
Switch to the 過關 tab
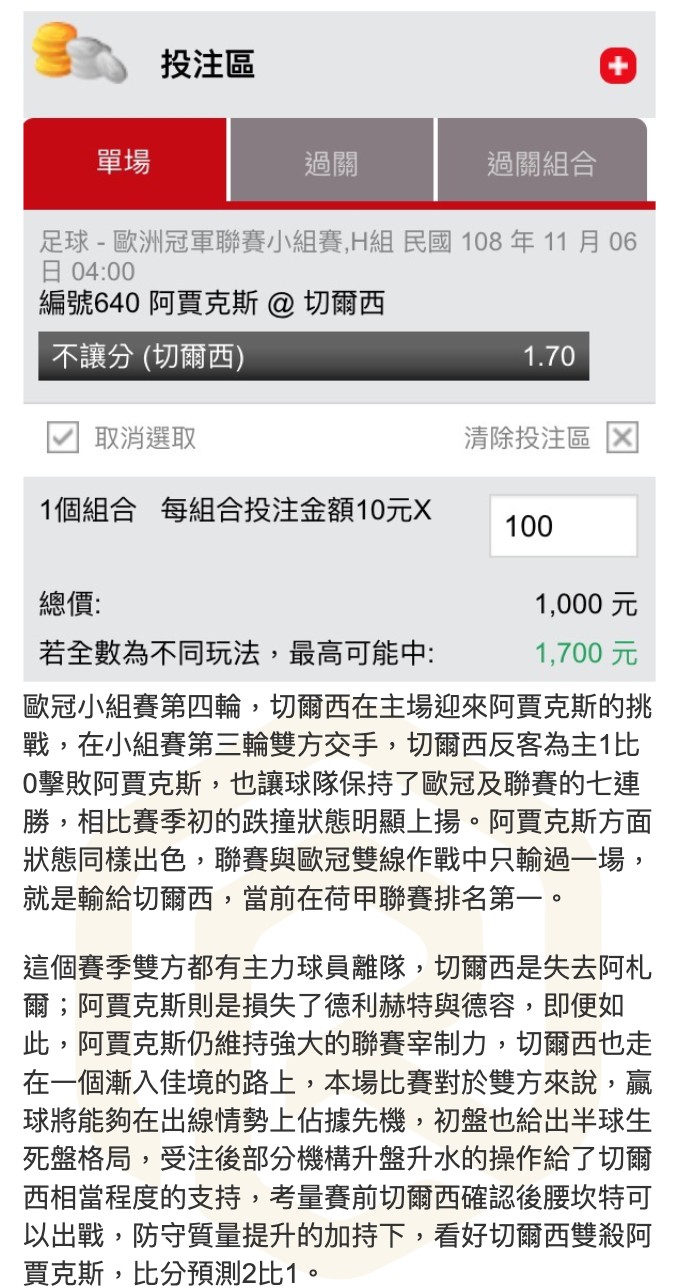(x=332, y=163)
